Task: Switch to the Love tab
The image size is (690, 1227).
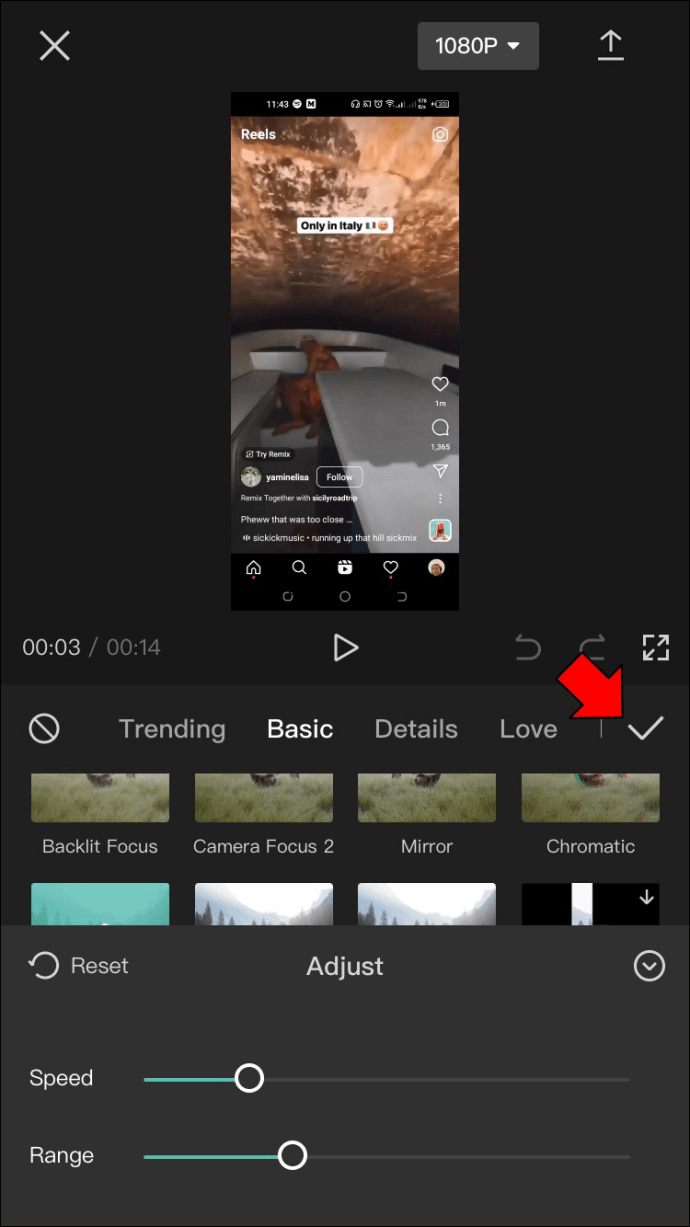Action: 528,729
